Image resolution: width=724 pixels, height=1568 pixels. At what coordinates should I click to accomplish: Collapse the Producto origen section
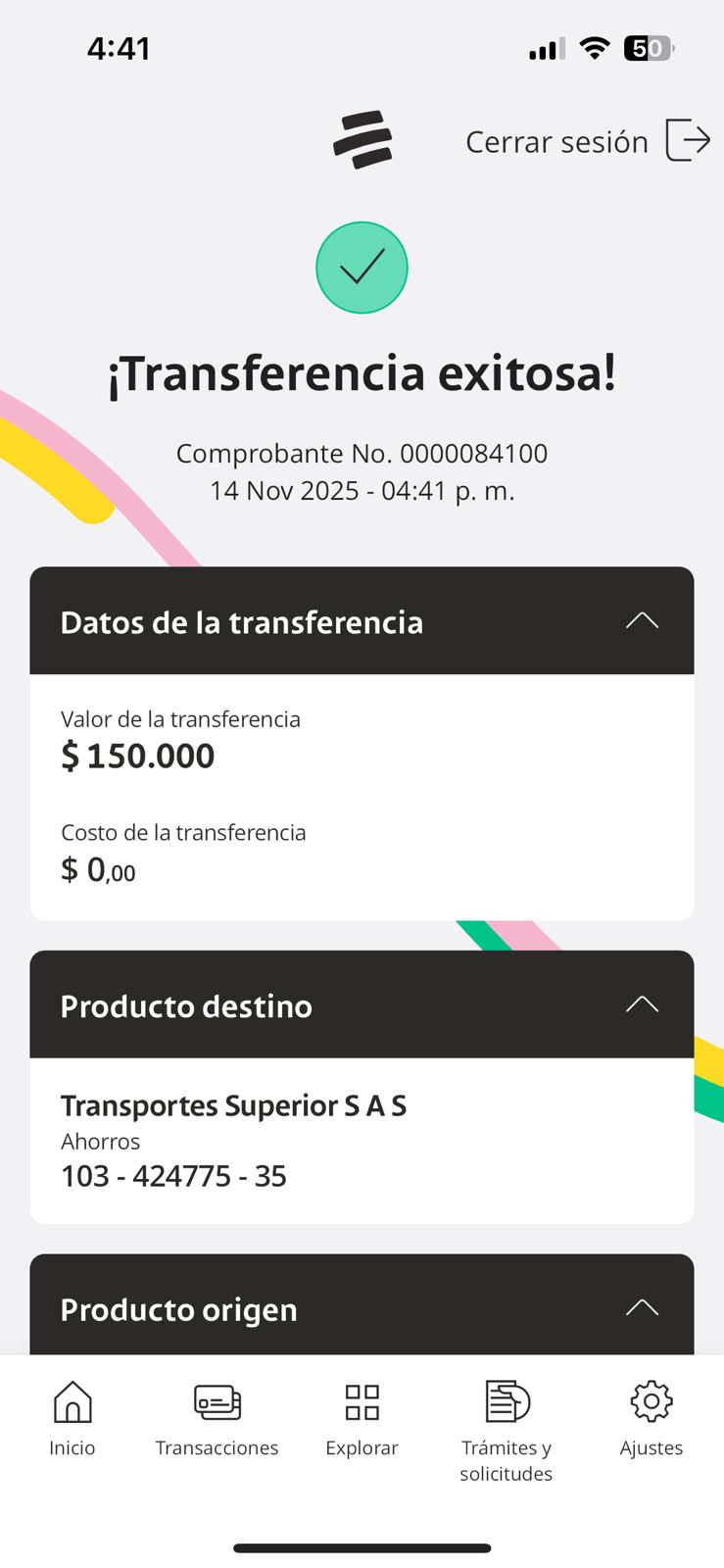point(642,1308)
